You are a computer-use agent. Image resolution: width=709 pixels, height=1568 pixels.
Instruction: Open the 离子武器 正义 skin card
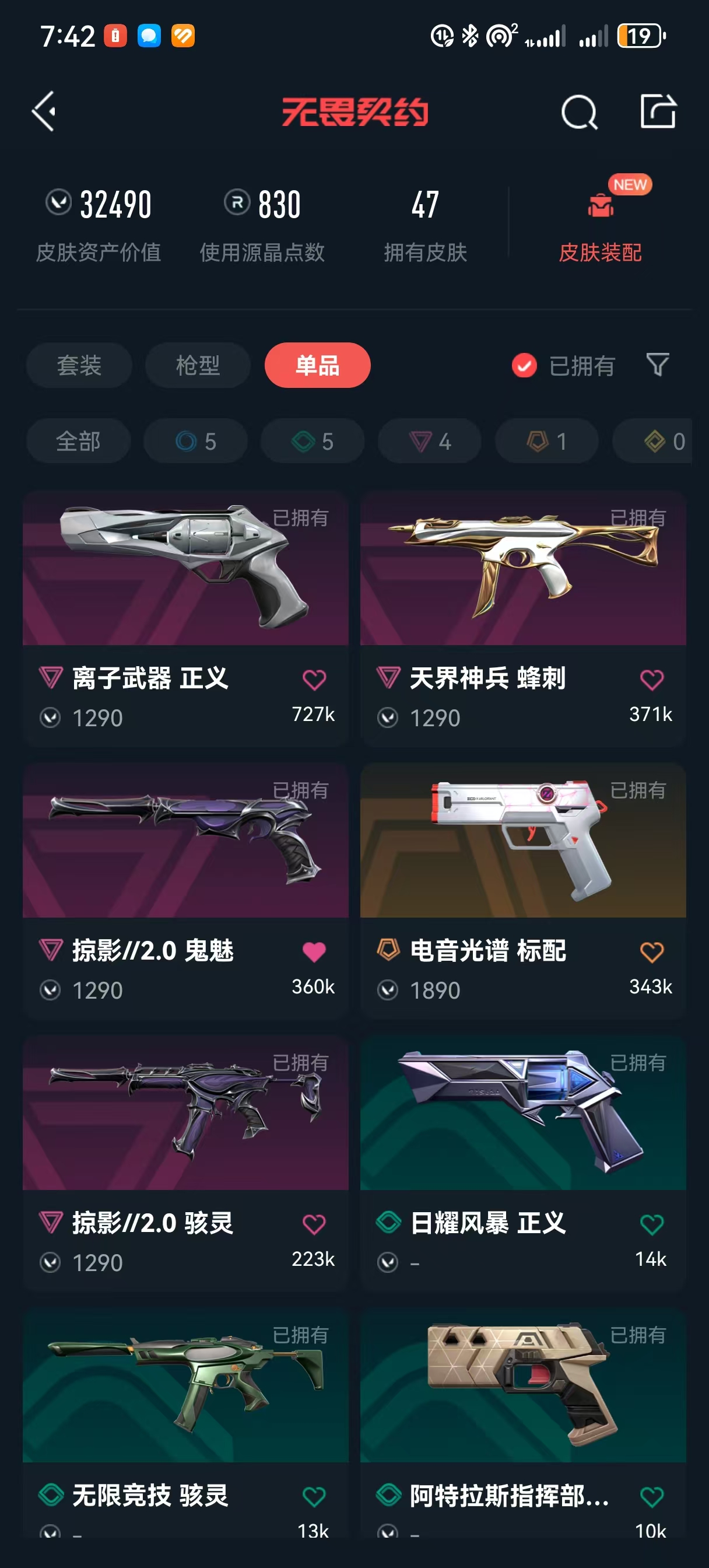coord(185,619)
